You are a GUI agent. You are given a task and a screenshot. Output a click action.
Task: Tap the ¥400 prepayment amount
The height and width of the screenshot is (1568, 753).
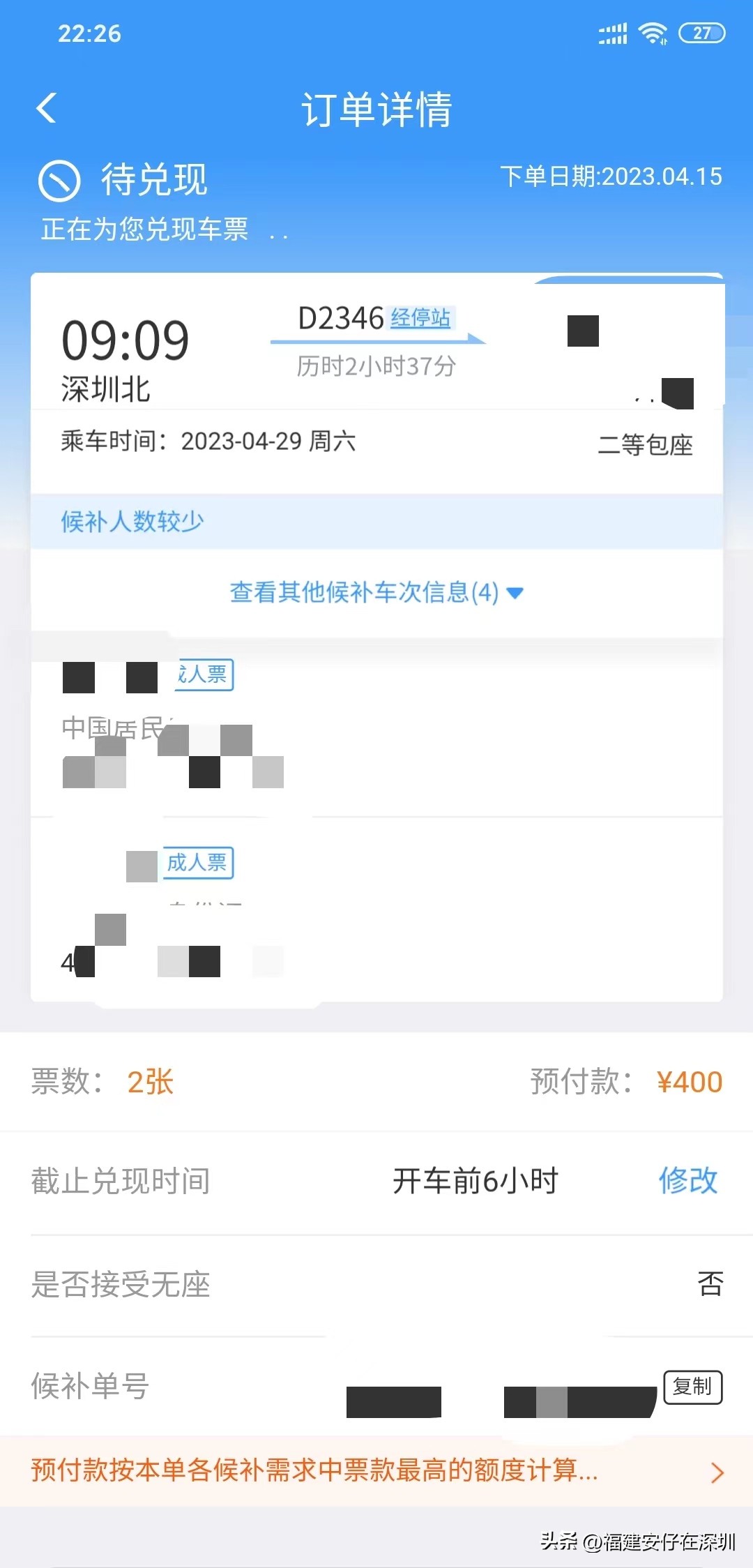(x=691, y=1081)
